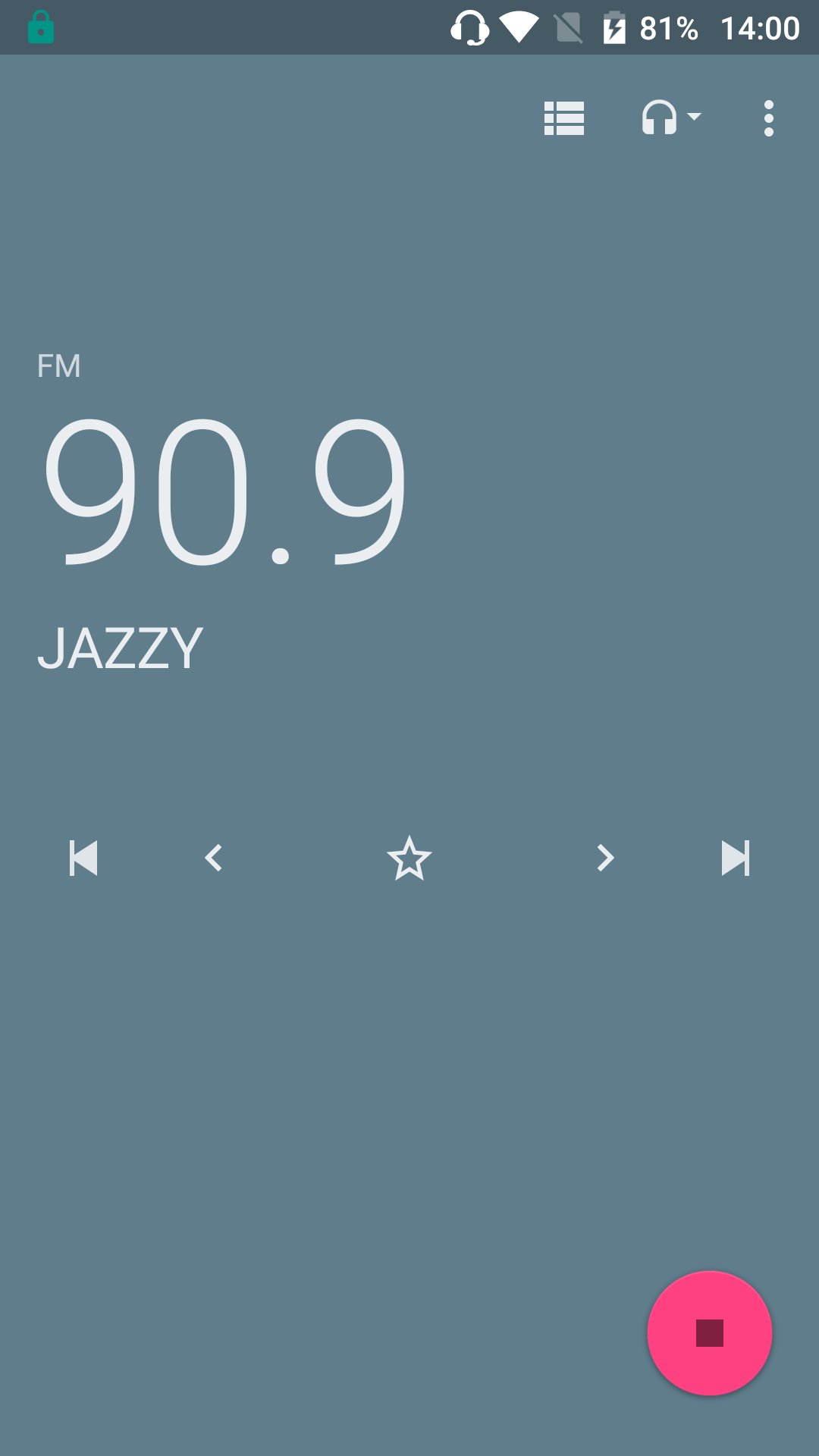Increase the frequency one step
This screenshot has height=1456, width=819.
605,858
